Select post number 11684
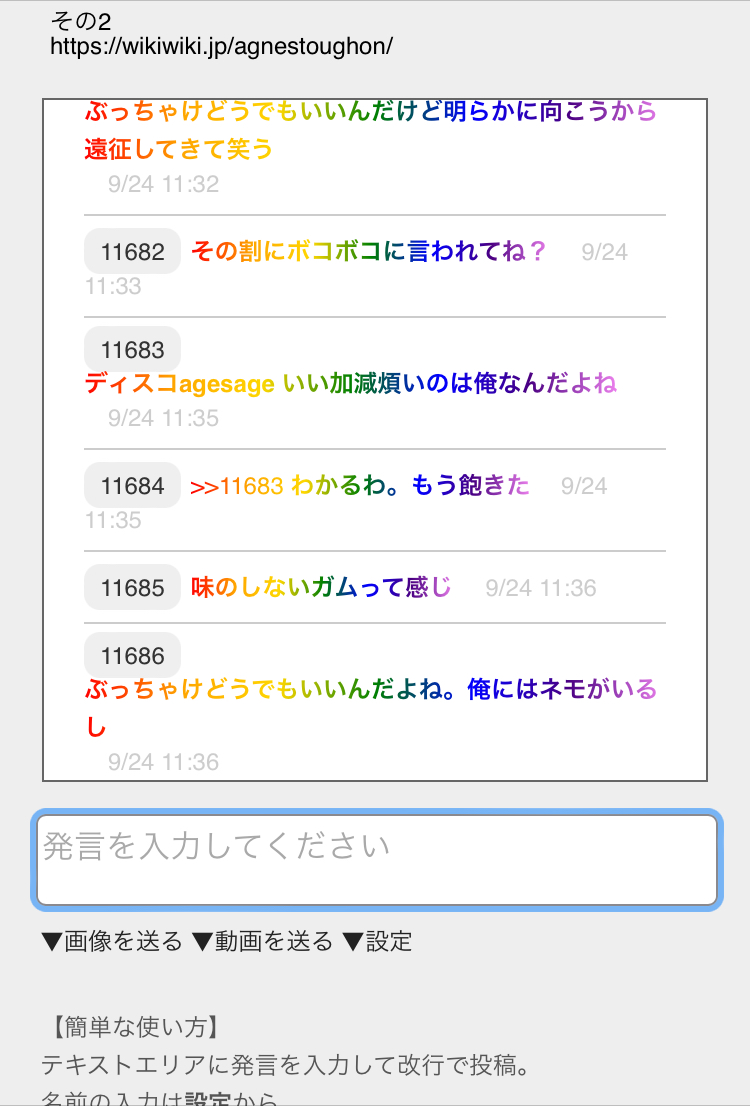Screen dimensions: 750x1106 [132, 486]
